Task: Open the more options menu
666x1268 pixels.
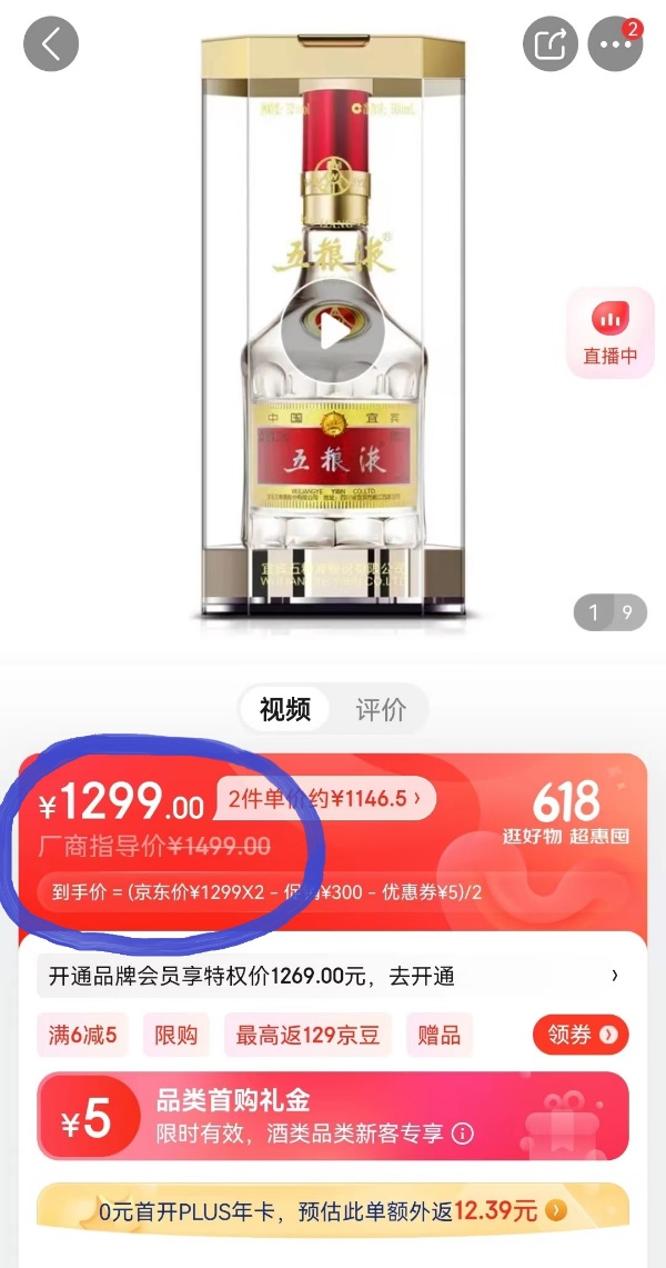Action: click(615, 44)
